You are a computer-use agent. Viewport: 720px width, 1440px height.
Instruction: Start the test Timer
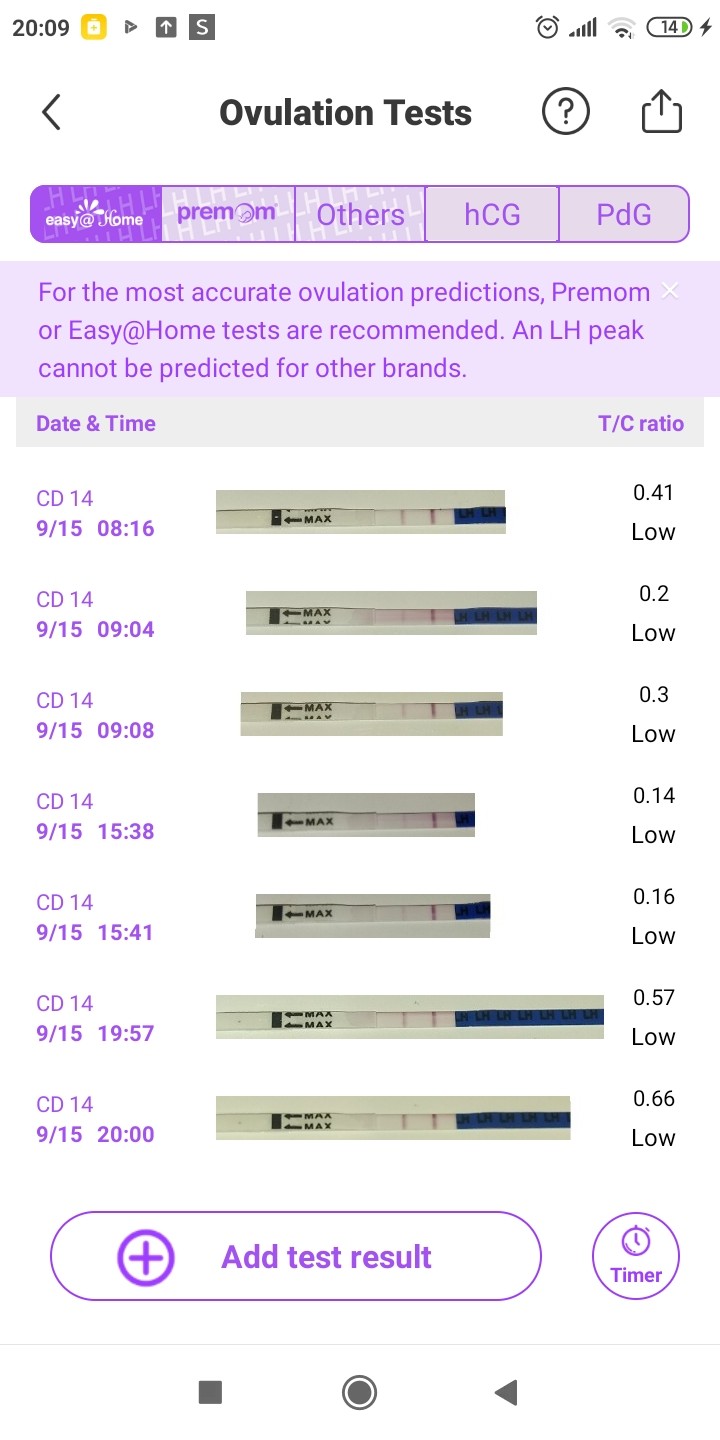[x=636, y=1256]
